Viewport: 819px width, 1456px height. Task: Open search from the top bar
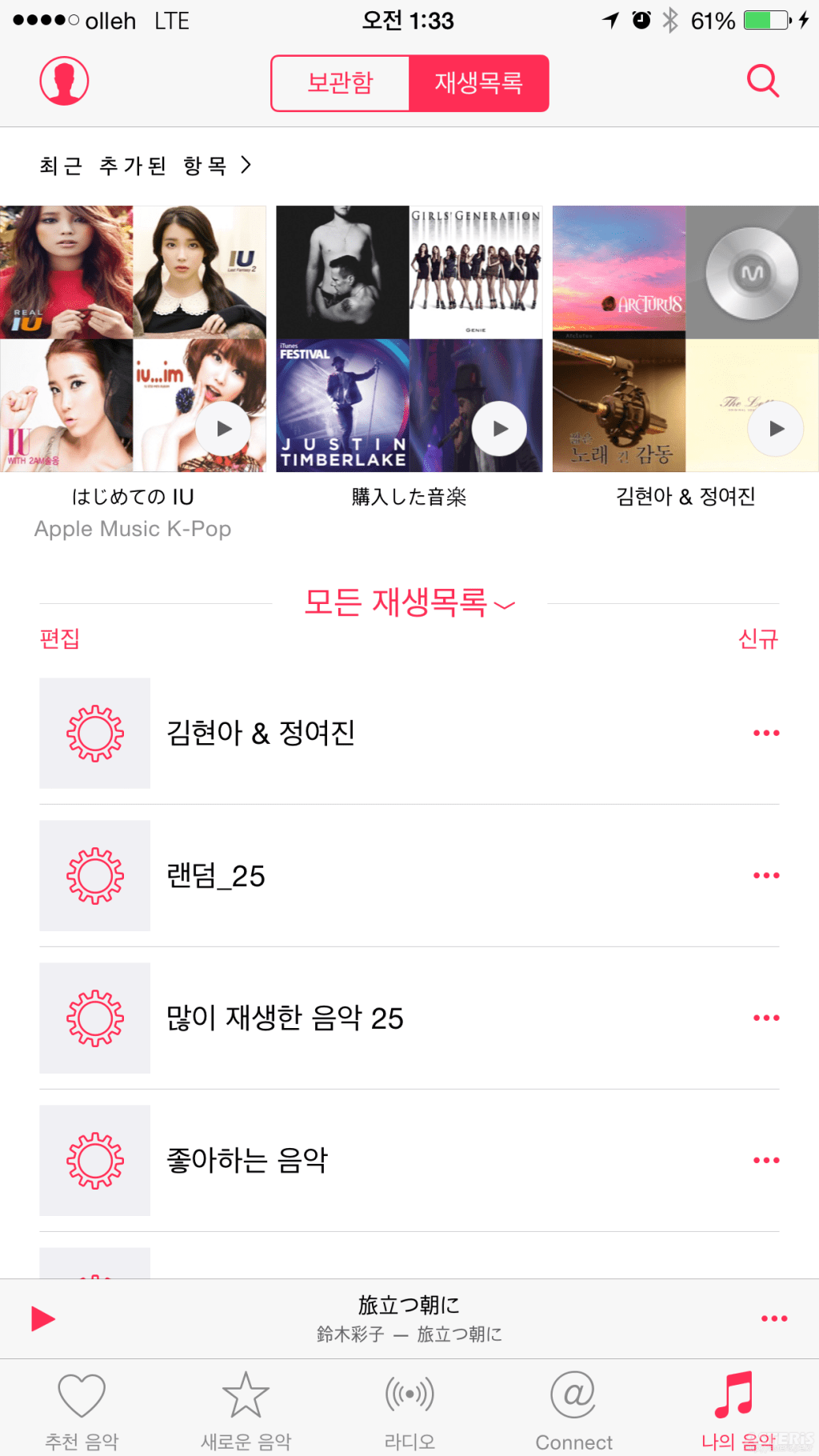[762, 80]
